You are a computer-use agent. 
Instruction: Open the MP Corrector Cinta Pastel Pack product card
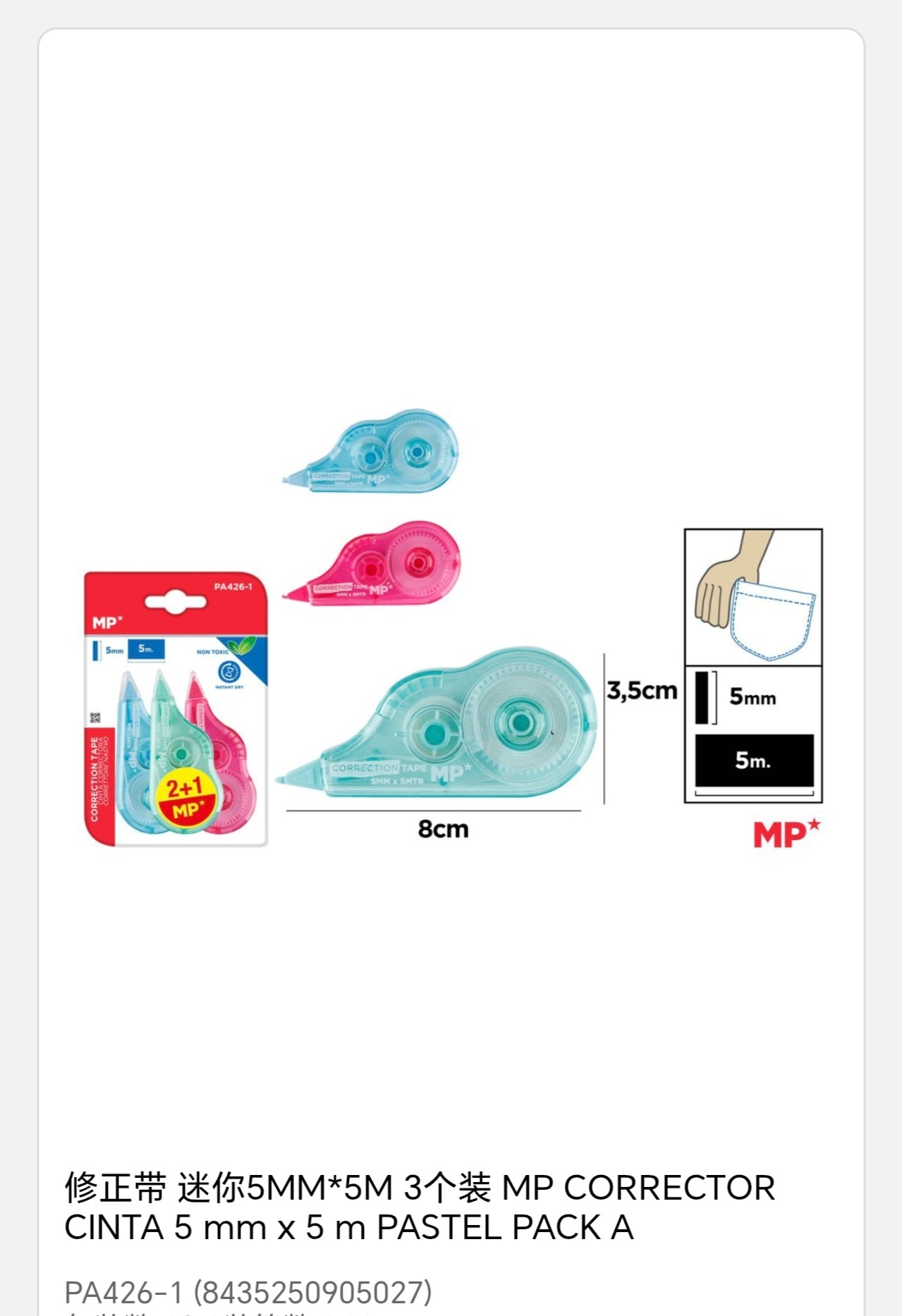point(419,1206)
